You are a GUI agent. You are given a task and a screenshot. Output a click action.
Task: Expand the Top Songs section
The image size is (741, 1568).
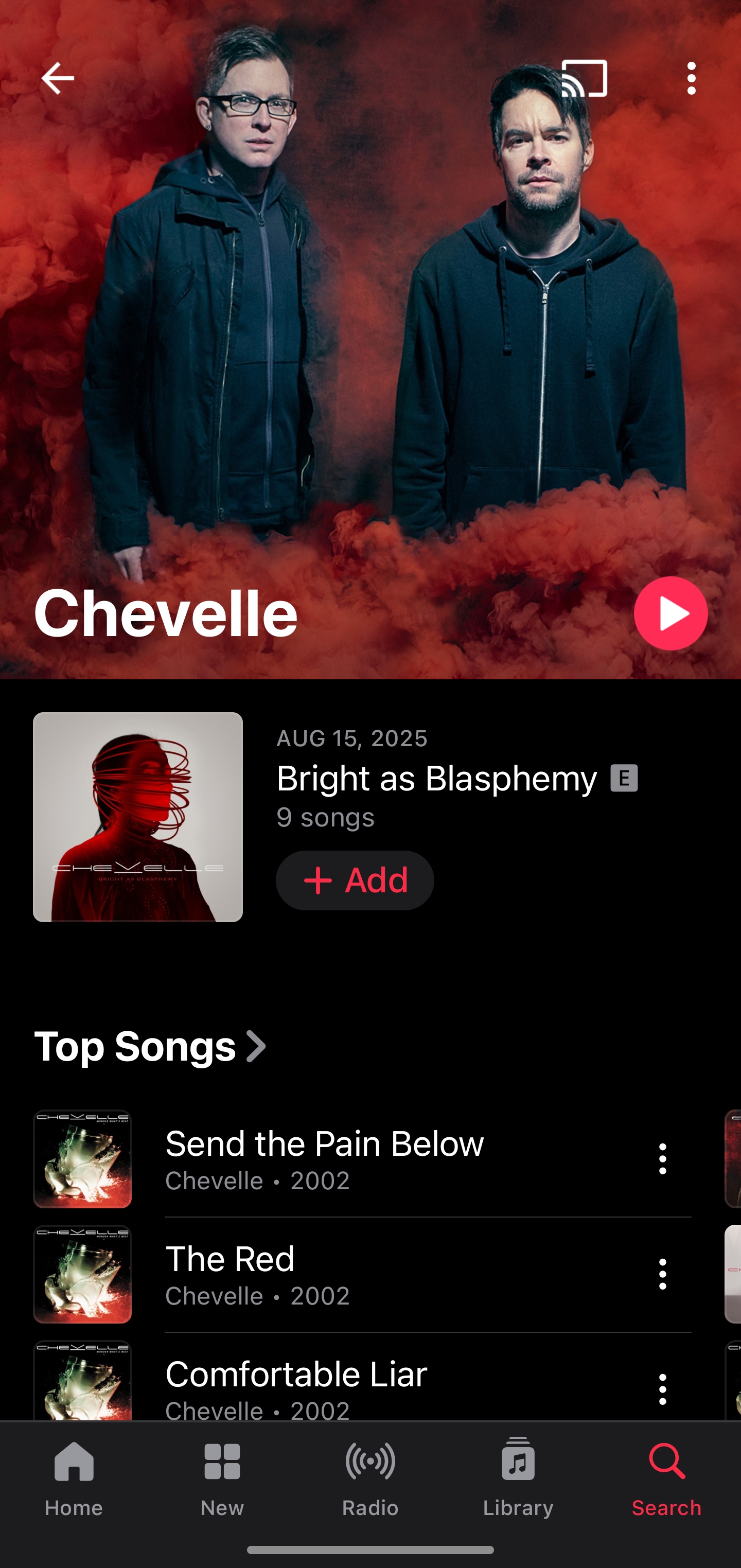tap(150, 1046)
